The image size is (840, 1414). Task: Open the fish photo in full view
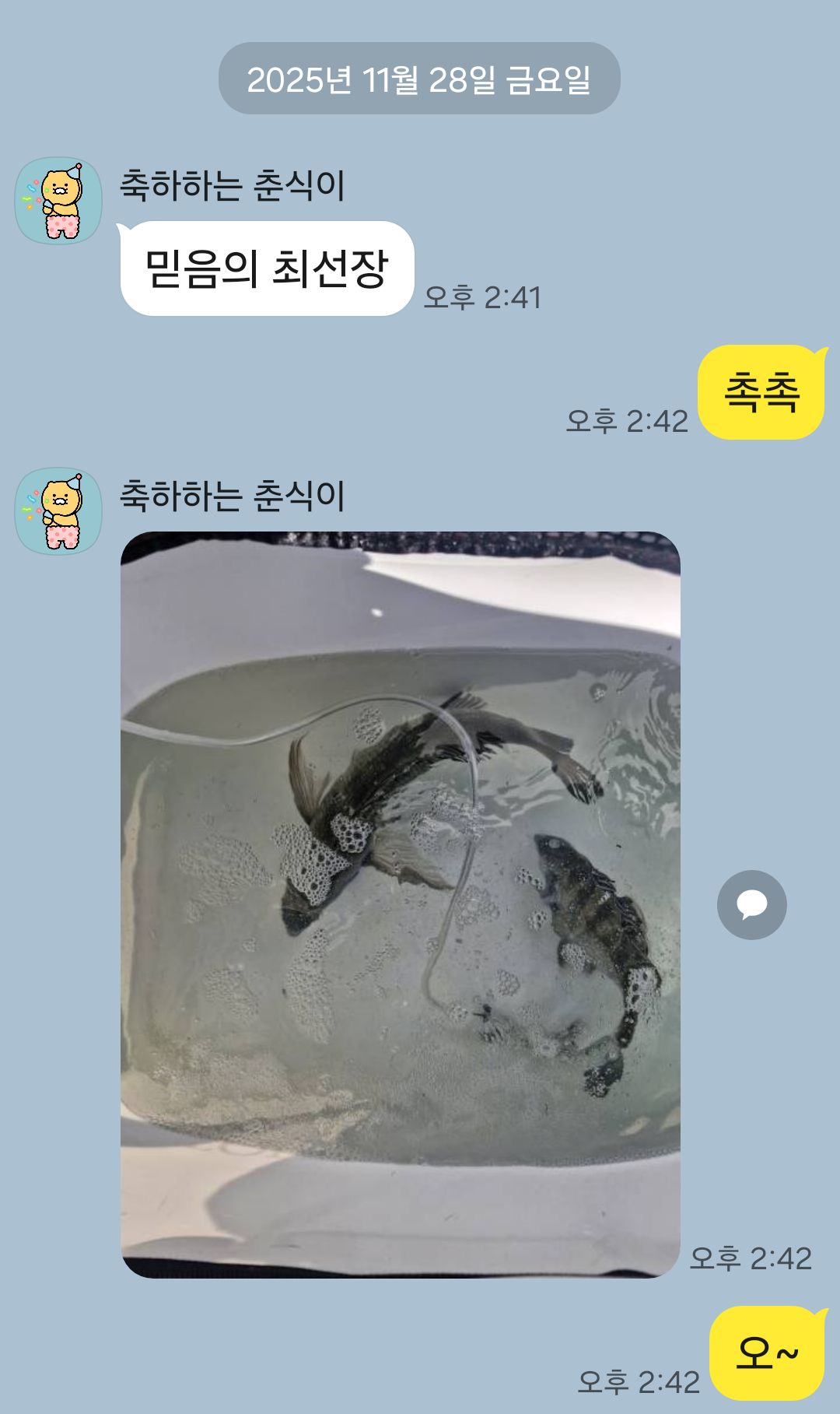pyautogui.click(x=400, y=904)
